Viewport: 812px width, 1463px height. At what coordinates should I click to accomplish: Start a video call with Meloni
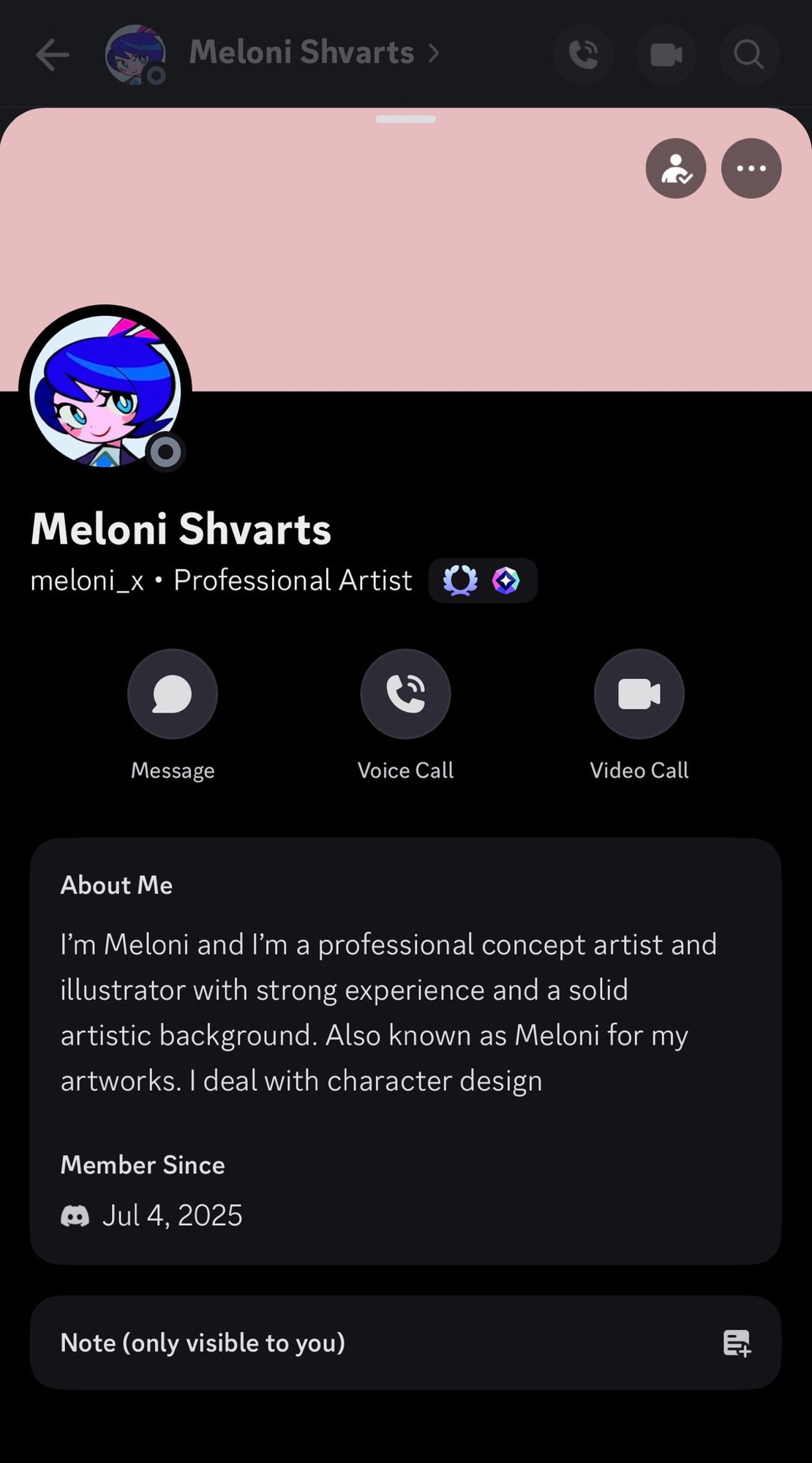639,694
